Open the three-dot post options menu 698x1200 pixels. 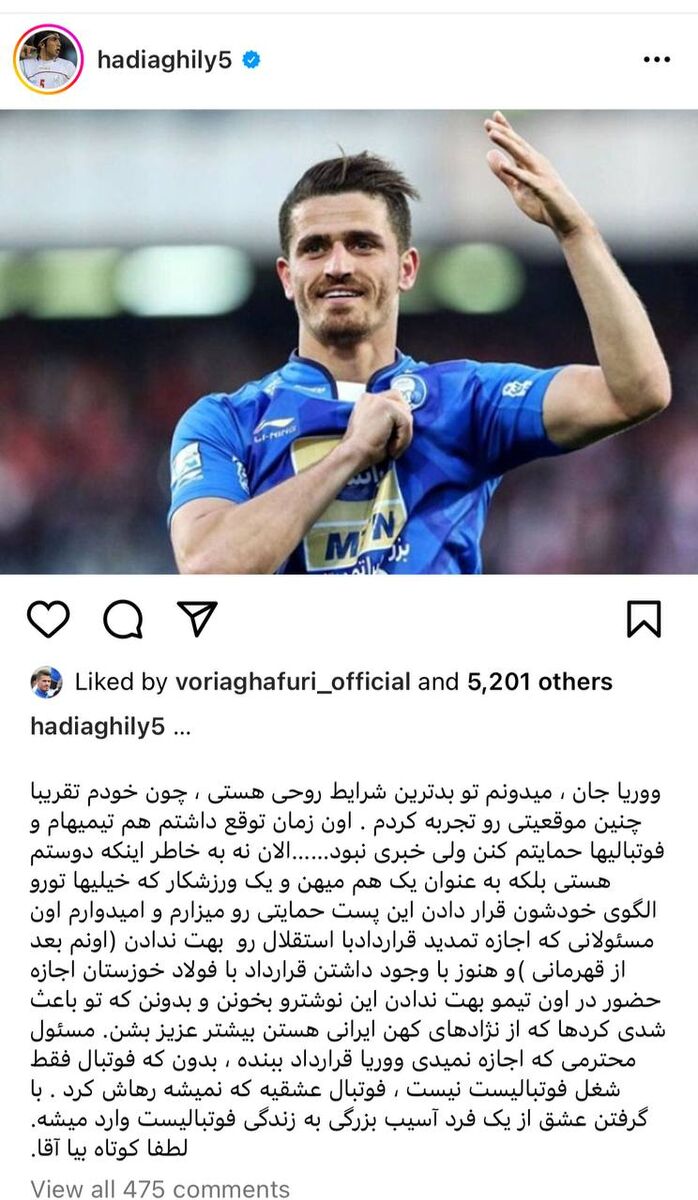point(656,60)
